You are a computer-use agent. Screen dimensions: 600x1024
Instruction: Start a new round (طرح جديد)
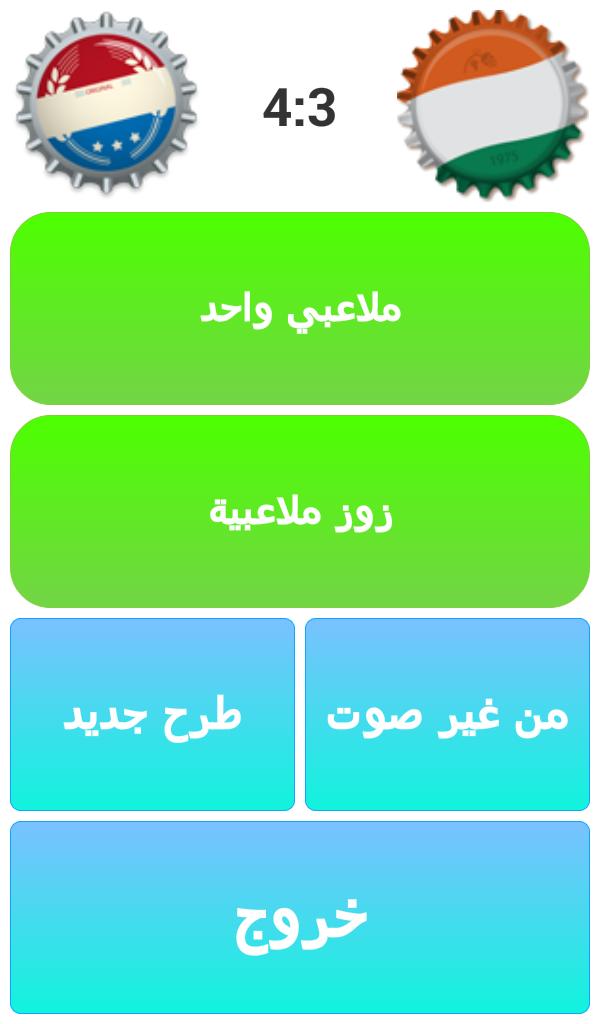[153, 715]
